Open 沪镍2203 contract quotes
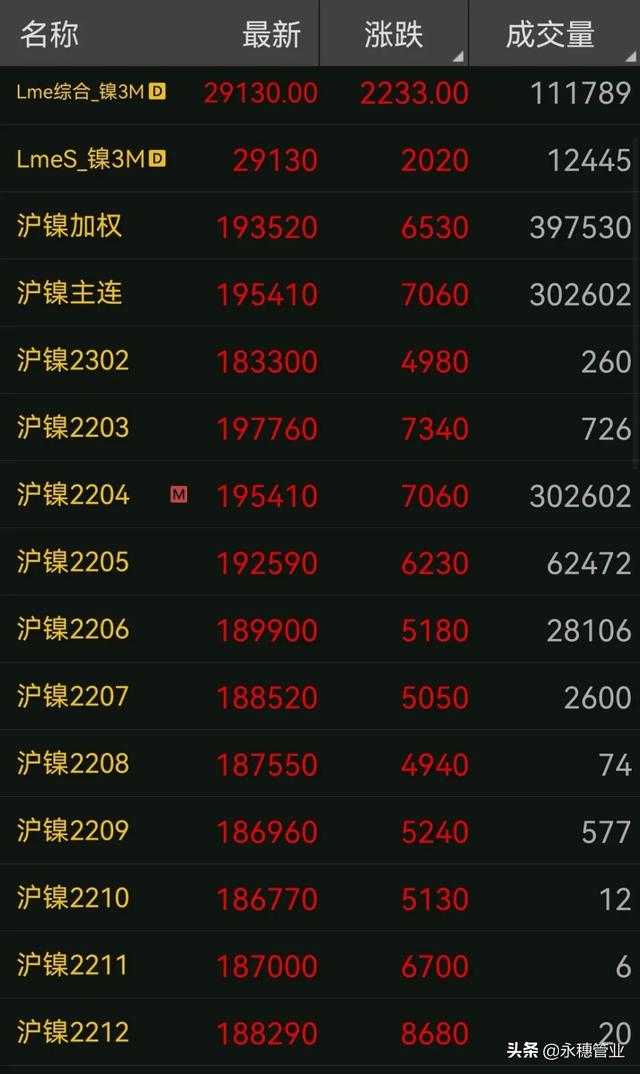 [x=73, y=428]
